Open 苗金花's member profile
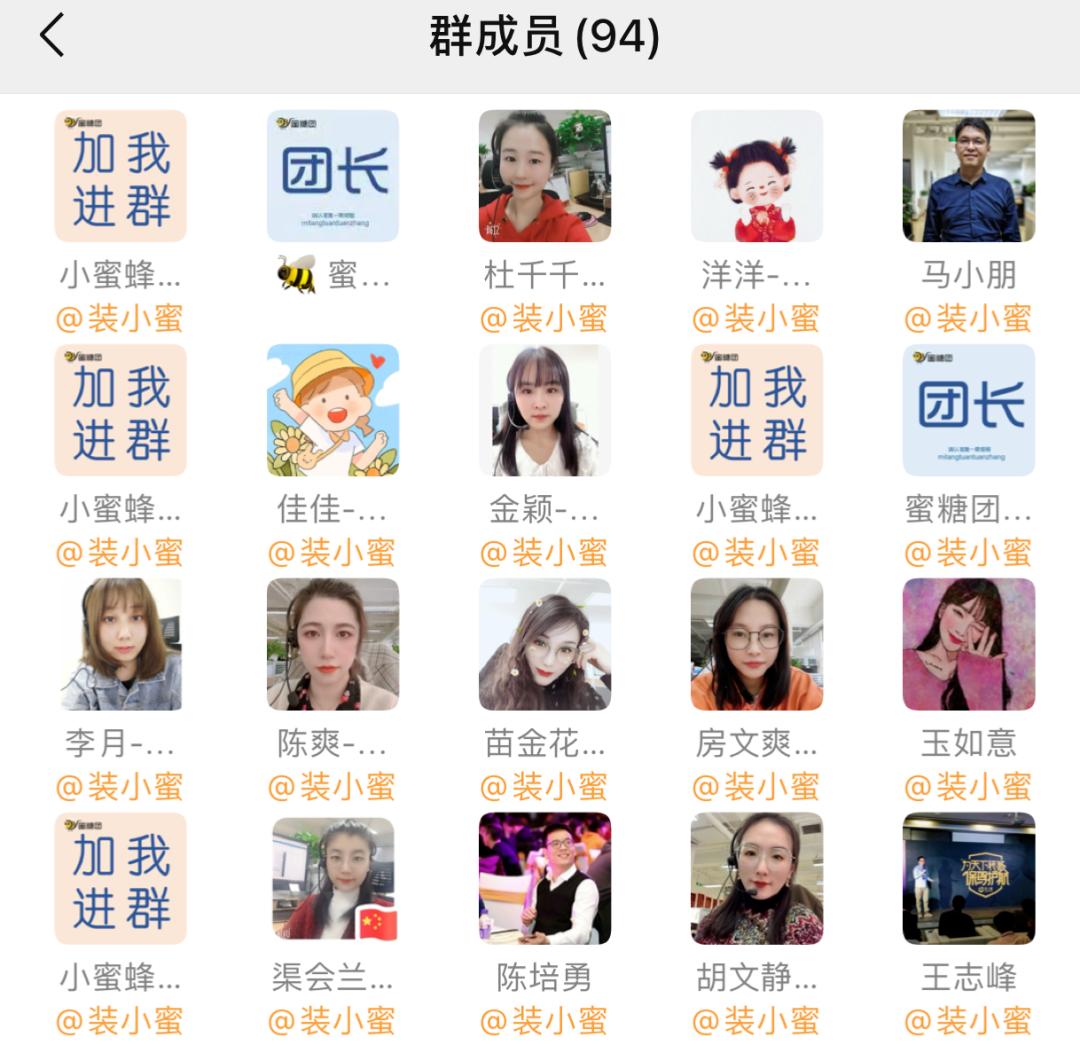Viewport: 1080px width, 1045px height. (544, 644)
